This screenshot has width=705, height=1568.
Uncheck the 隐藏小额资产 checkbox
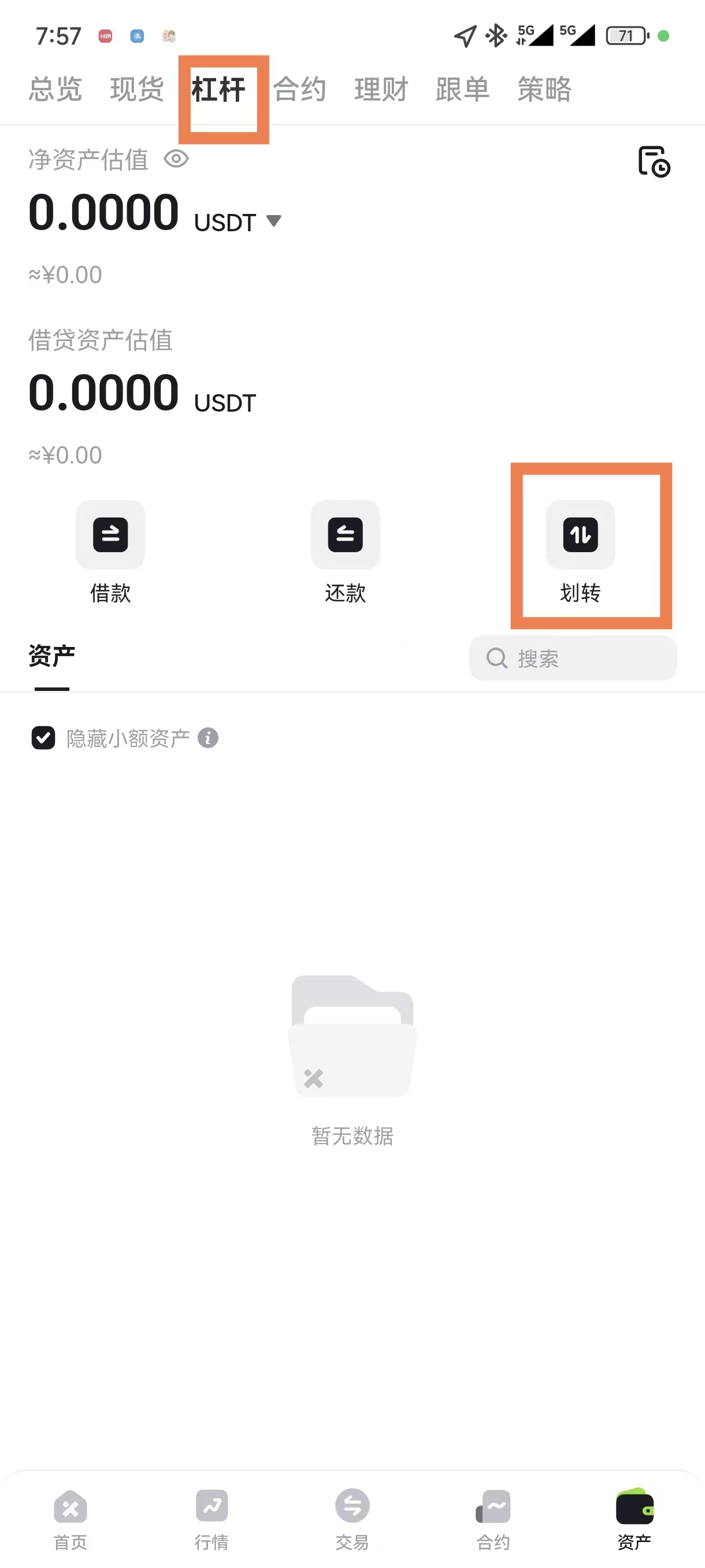pyautogui.click(x=43, y=738)
